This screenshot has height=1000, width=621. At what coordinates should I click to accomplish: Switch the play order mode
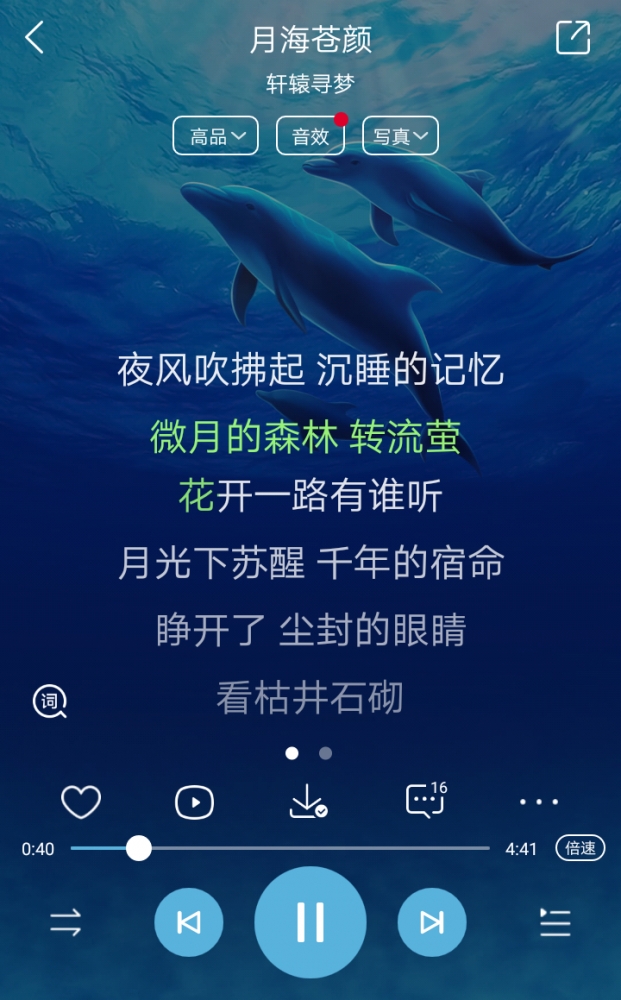click(x=66, y=922)
